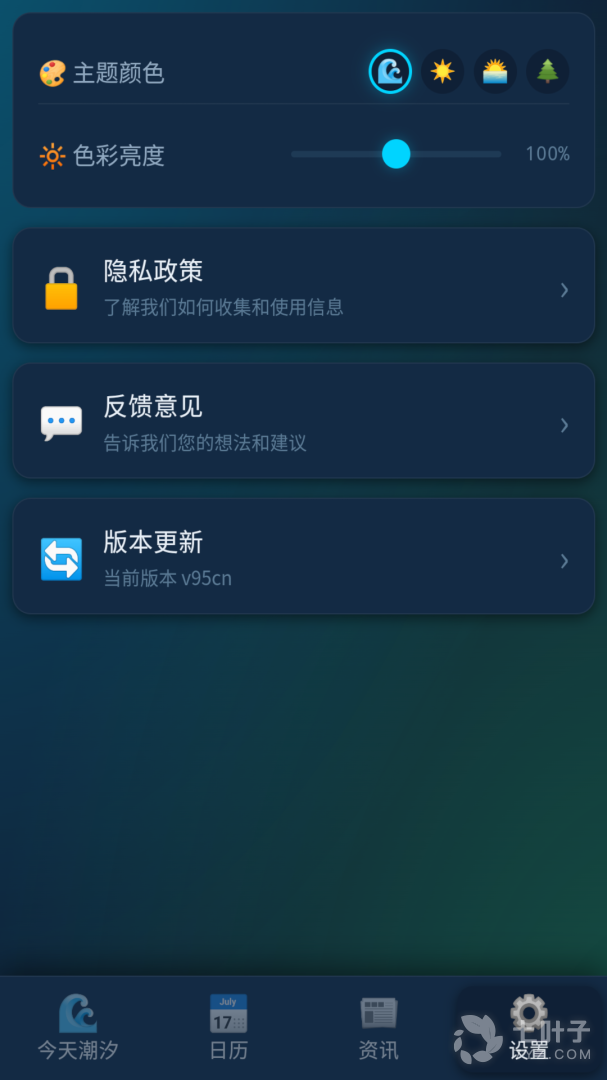The width and height of the screenshot is (607, 1080).
Task: Apply the pine tree theme color
Action: tap(548, 72)
